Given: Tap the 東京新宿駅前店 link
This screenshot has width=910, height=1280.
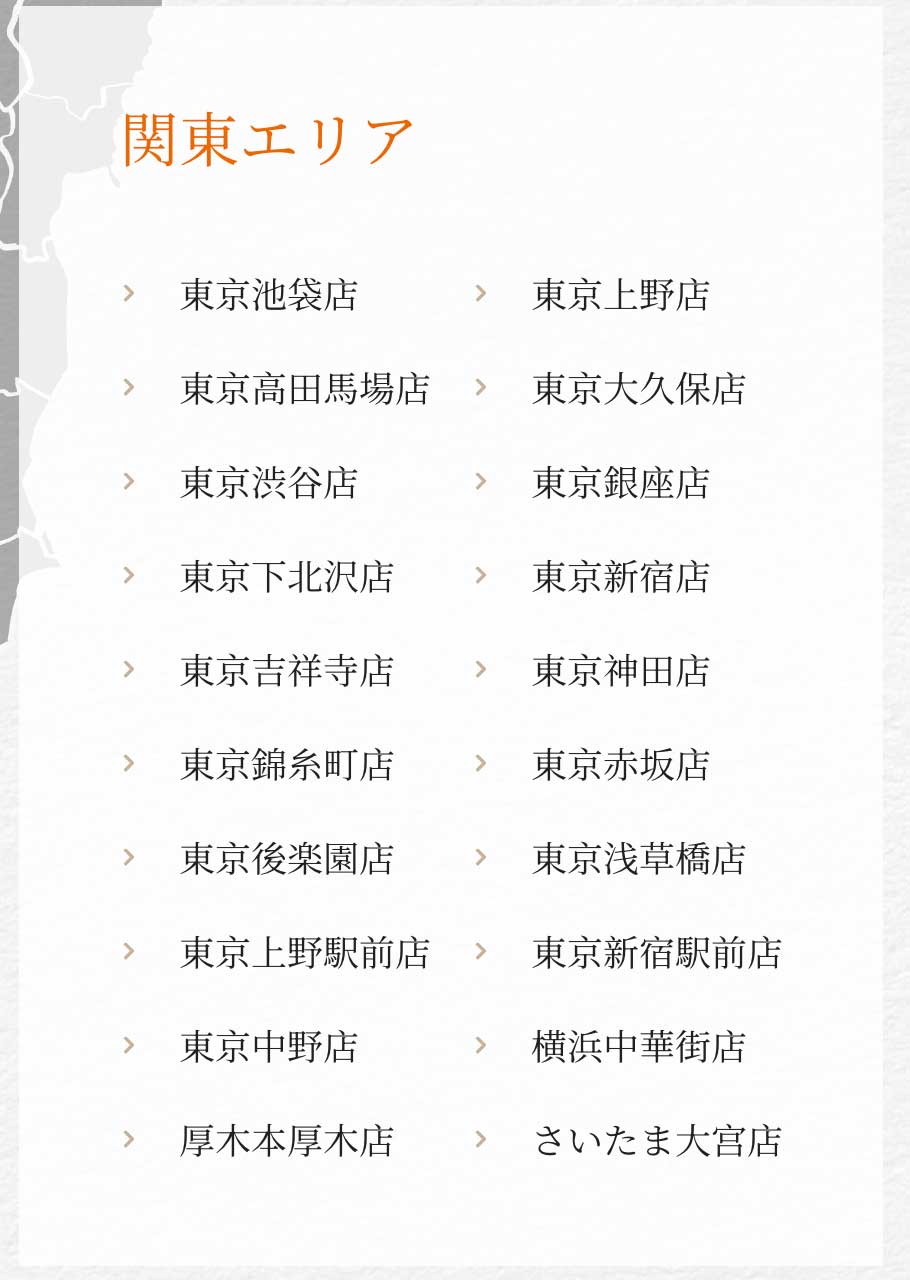Looking at the screenshot, I should pyautogui.click(x=657, y=953).
